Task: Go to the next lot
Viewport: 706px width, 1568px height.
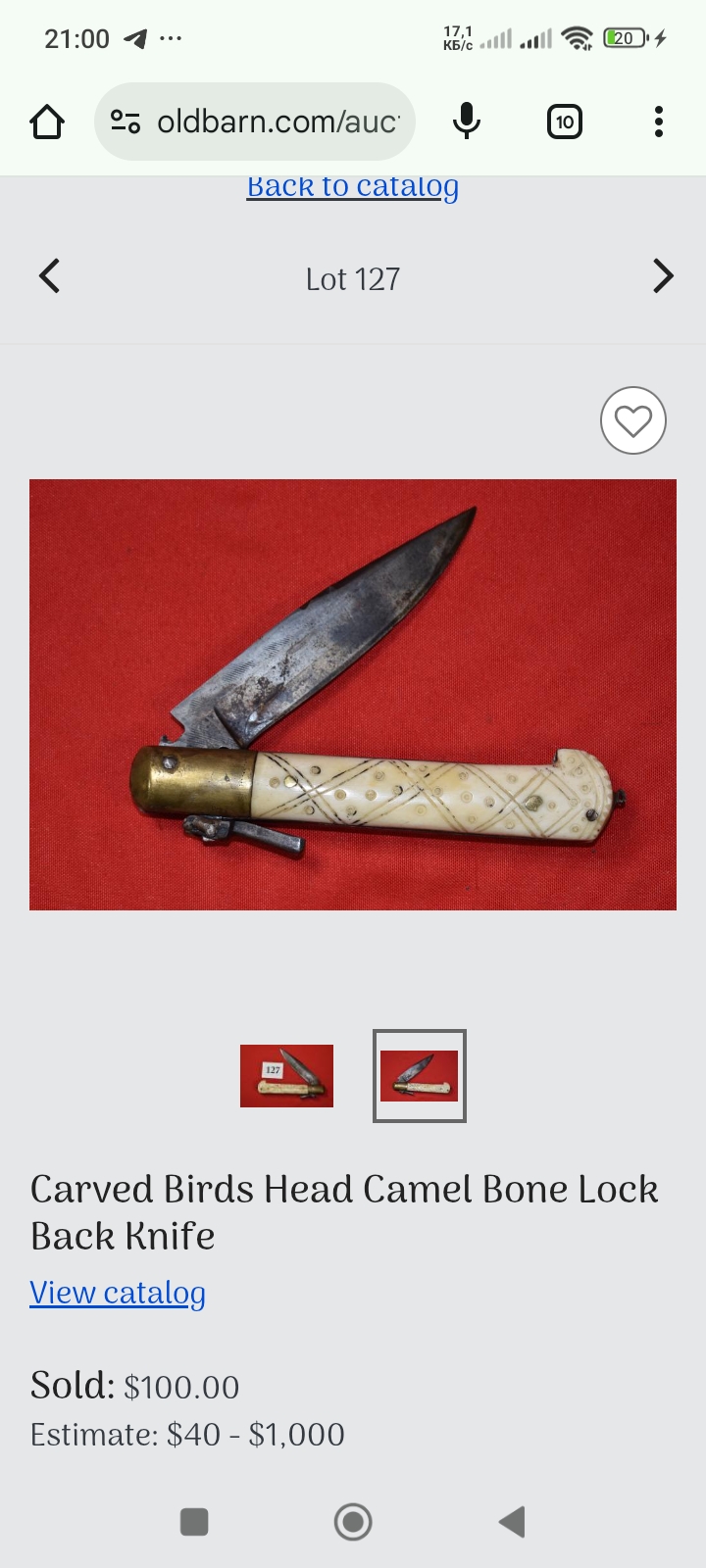Action: point(664,276)
